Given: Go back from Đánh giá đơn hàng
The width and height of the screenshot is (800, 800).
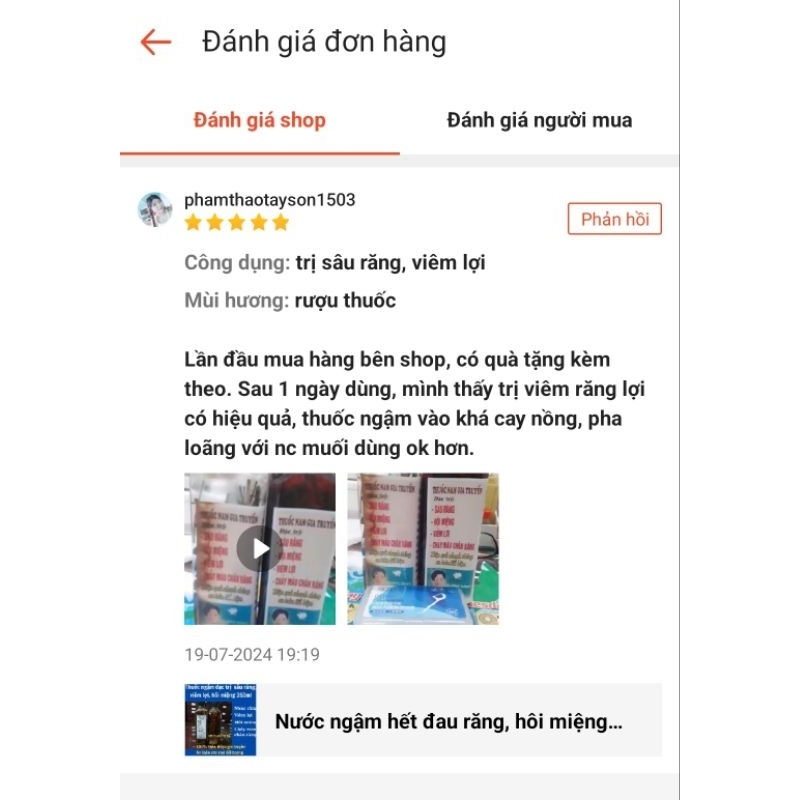Looking at the screenshot, I should click(155, 42).
